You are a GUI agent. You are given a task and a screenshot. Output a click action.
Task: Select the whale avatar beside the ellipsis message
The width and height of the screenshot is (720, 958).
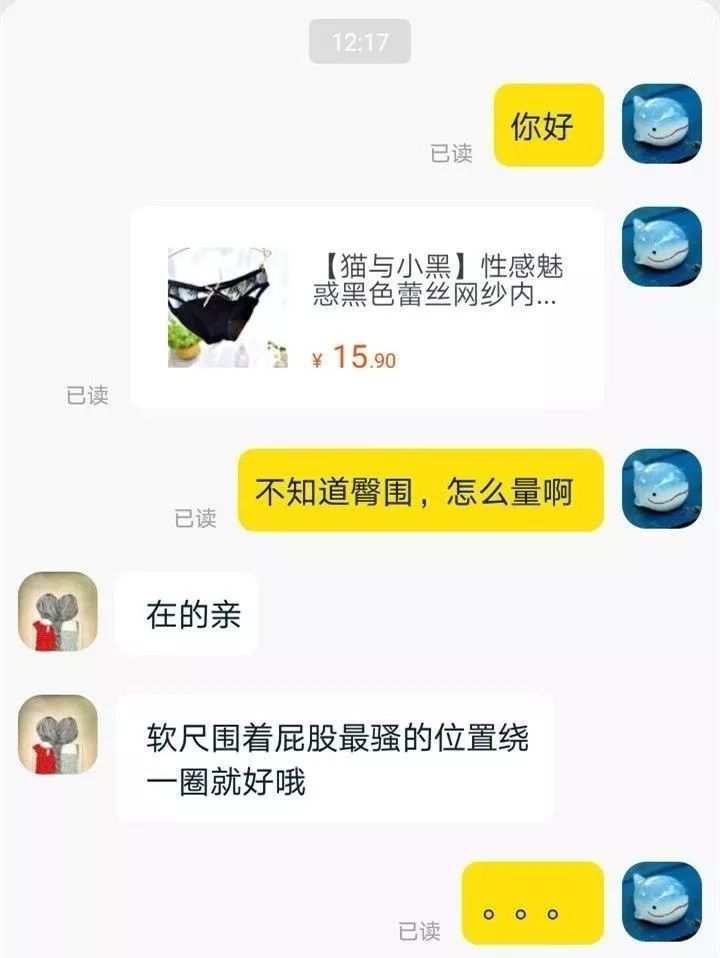tap(659, 902)
